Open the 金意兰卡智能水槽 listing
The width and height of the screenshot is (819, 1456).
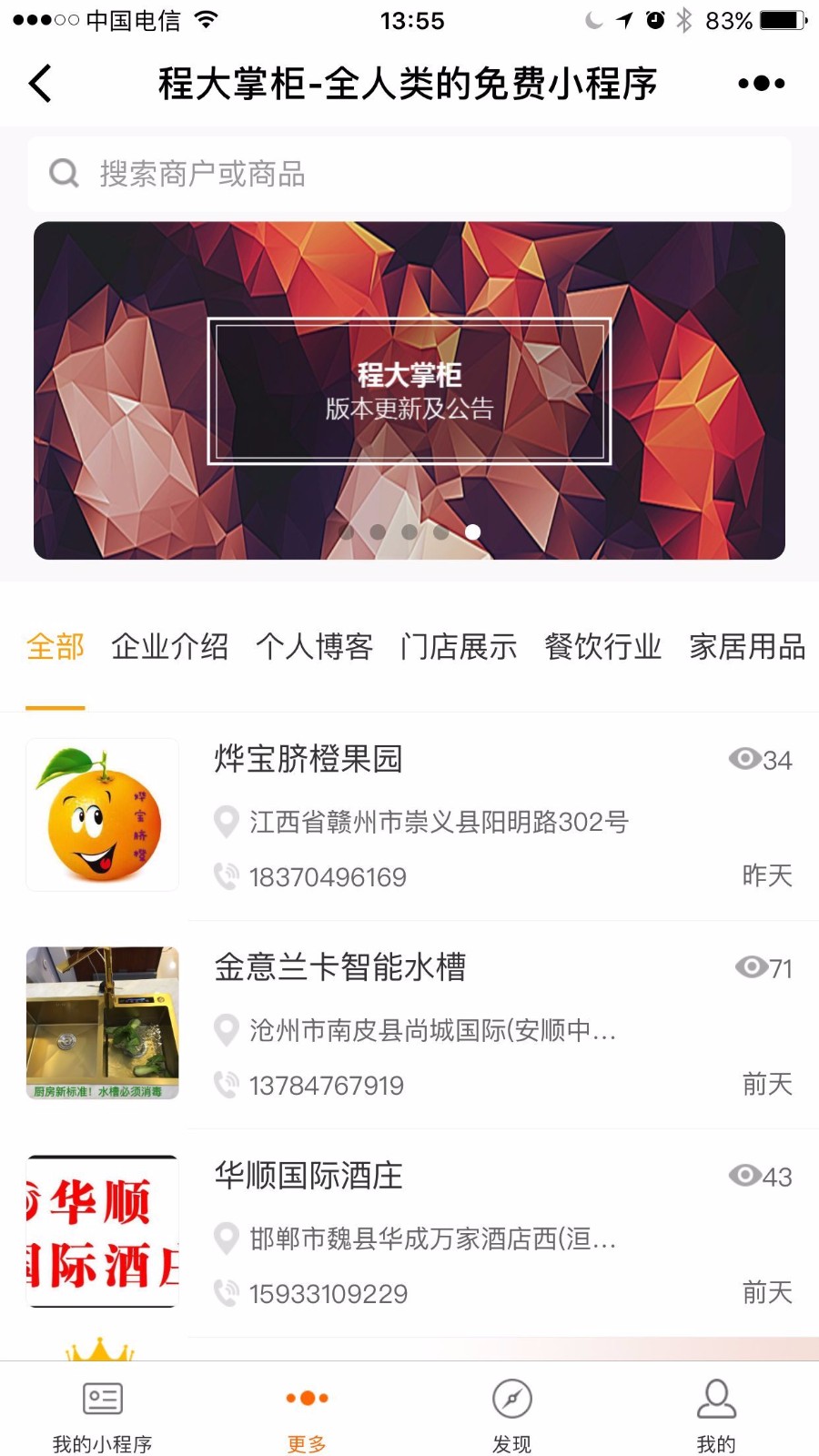(409, 1025)
